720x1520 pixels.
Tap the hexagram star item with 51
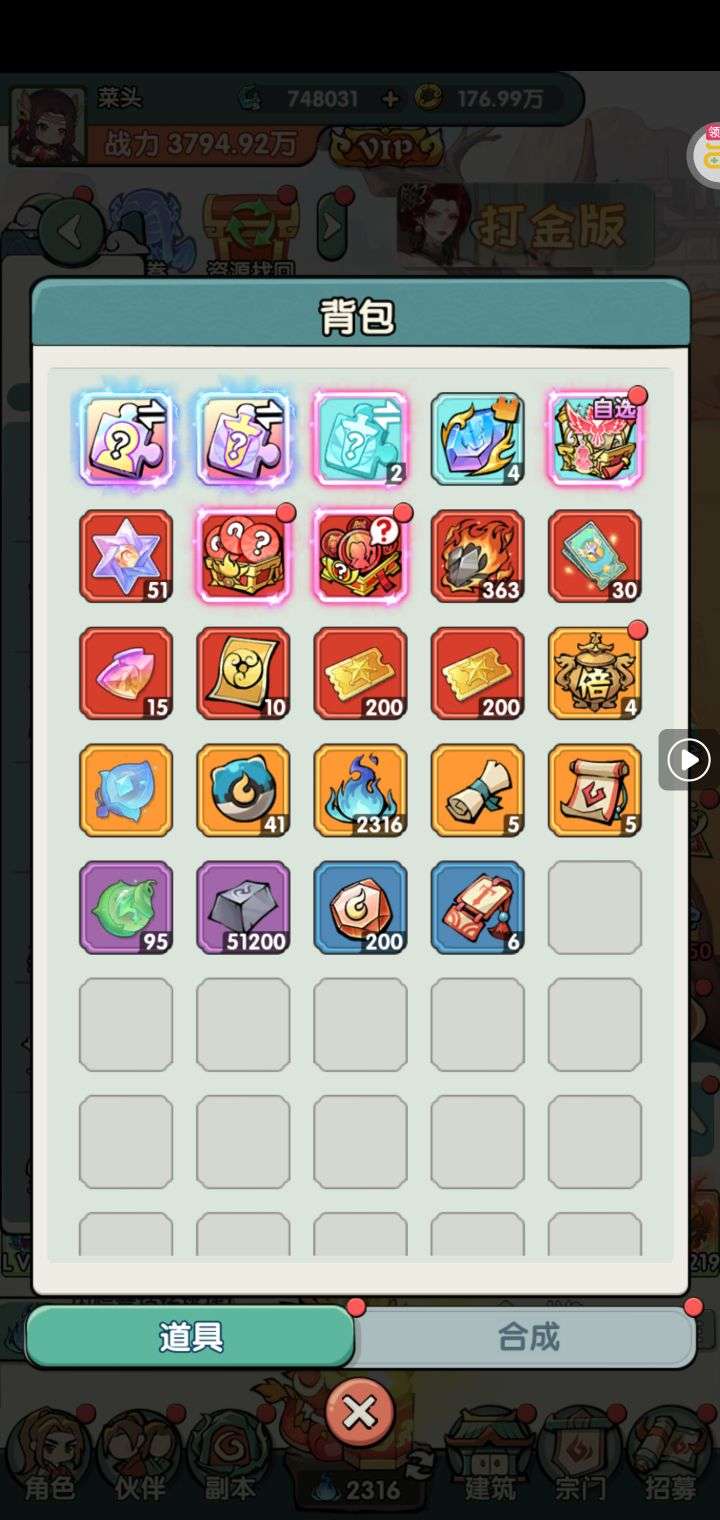(126, 556)
